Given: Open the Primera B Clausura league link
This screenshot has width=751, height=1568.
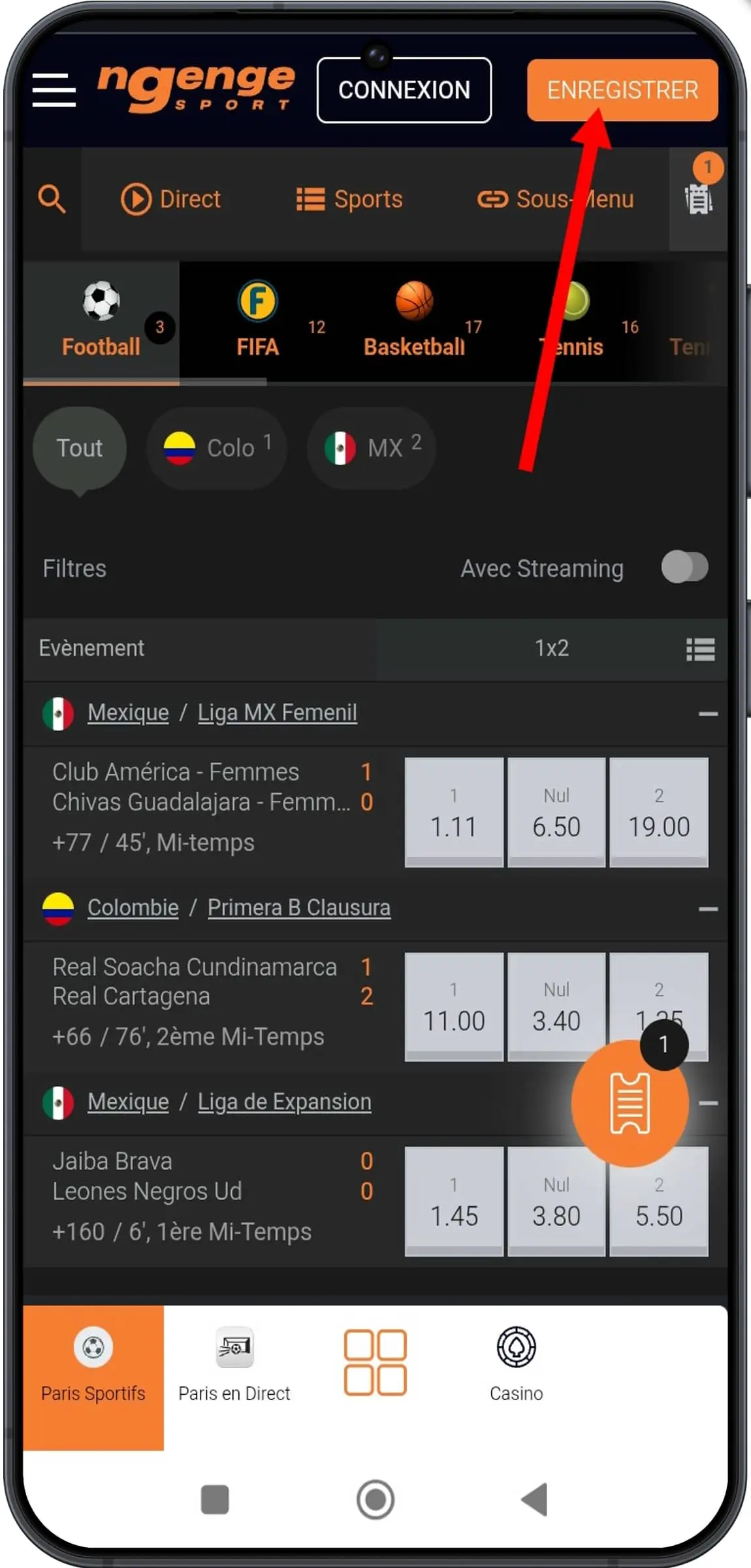Looking at the screenshot, I should click(298, 907).
